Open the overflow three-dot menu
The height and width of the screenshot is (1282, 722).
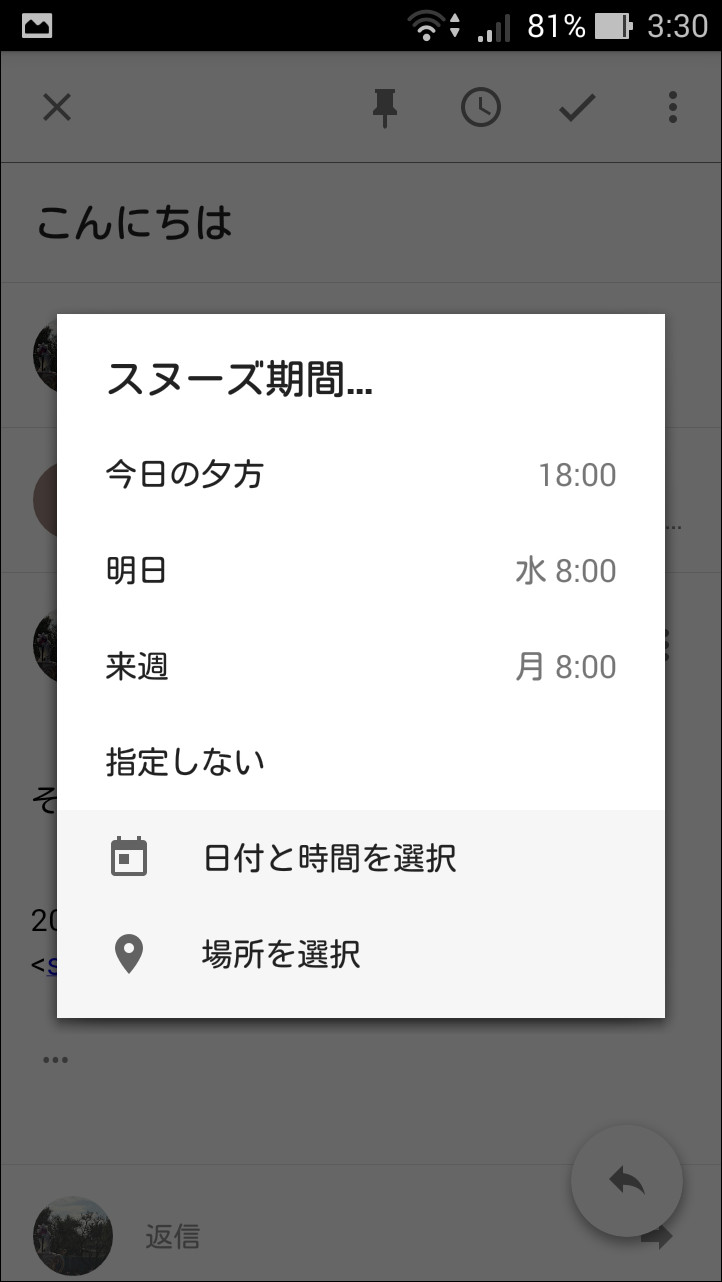point(671,107)
